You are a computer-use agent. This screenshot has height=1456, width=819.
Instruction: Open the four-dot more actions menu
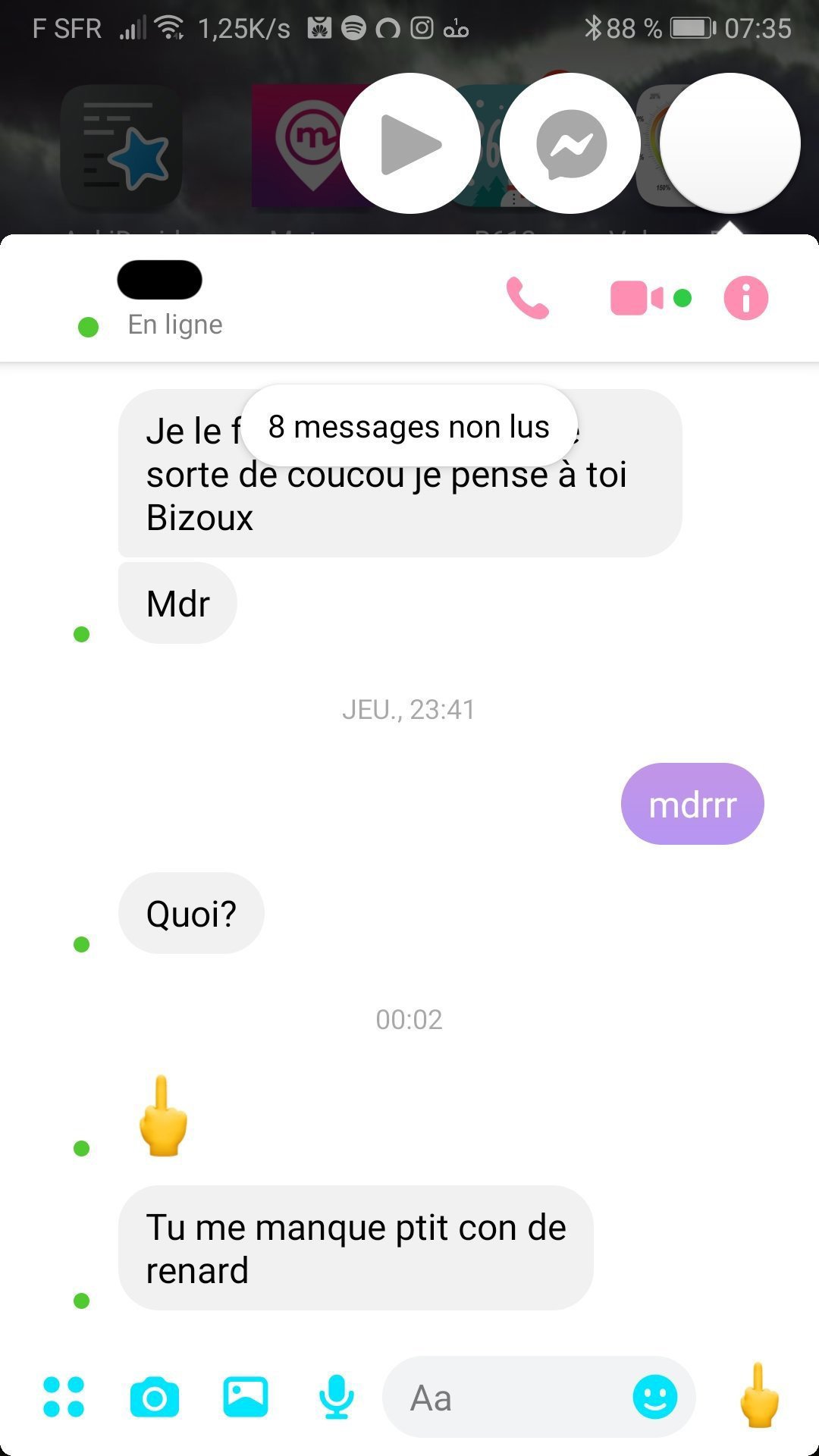[x=64, y=1397]
